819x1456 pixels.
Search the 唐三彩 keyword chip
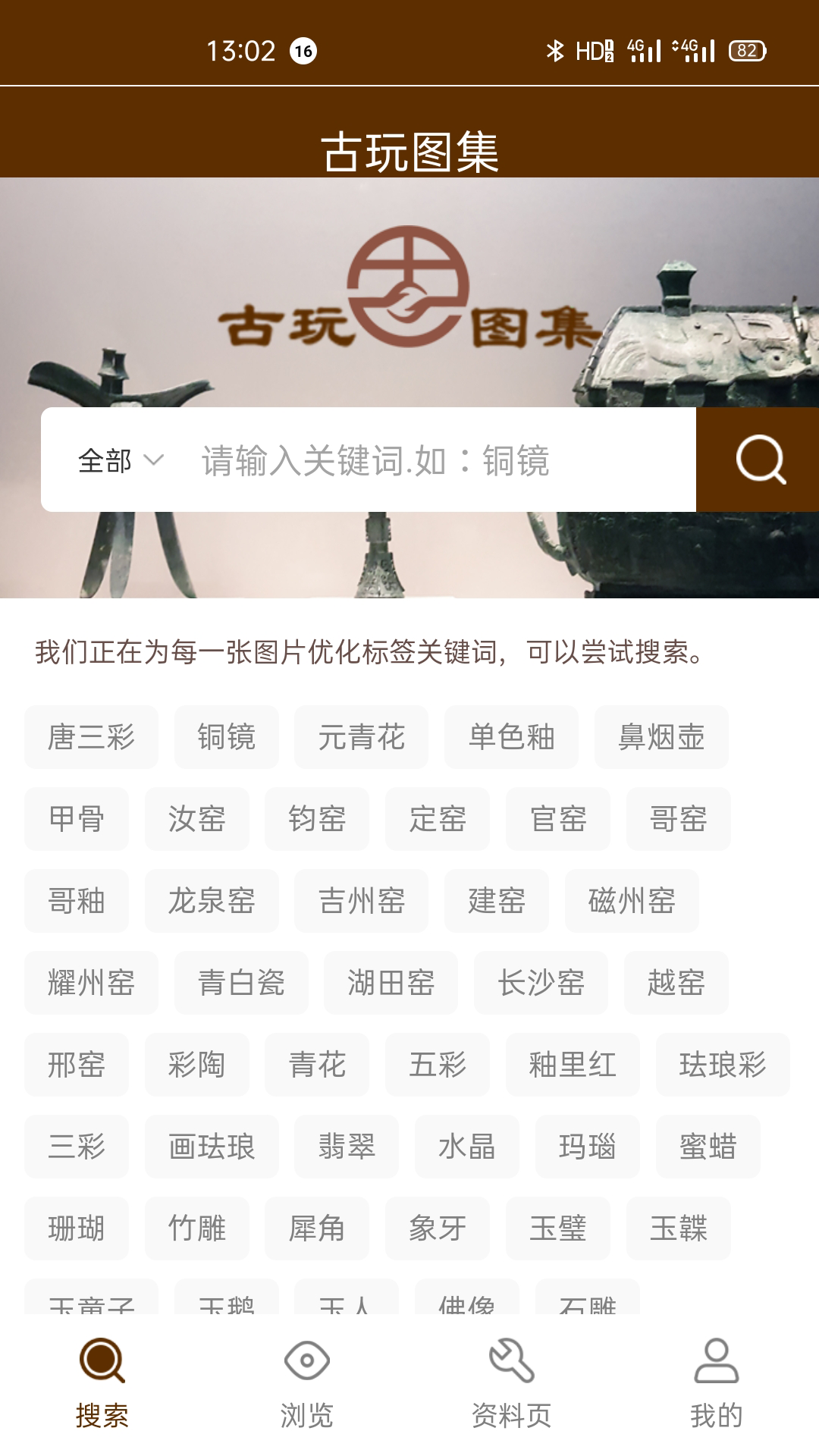(91, 737)
